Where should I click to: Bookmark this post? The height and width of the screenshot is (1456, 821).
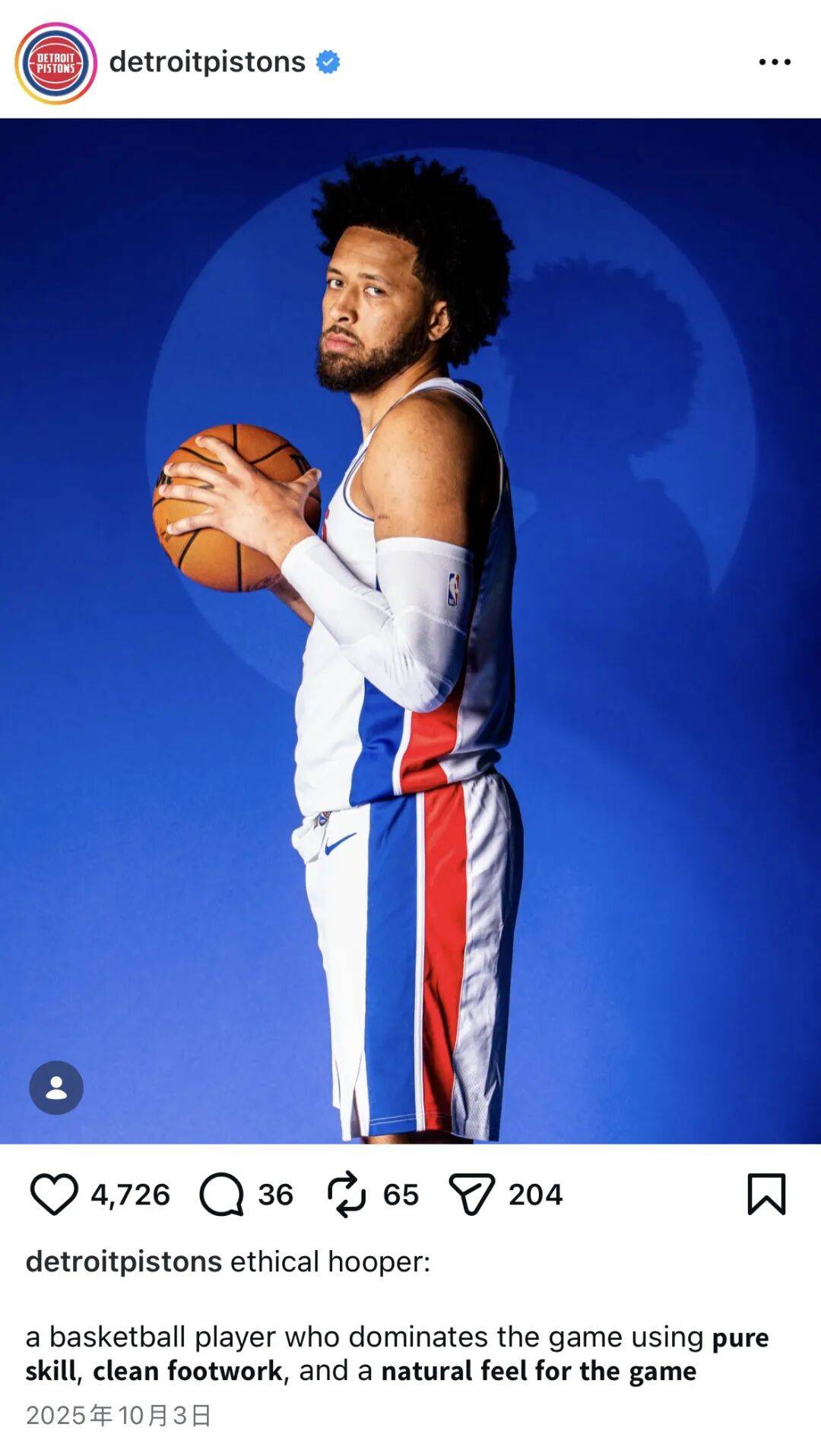(x=766, y=1195)
